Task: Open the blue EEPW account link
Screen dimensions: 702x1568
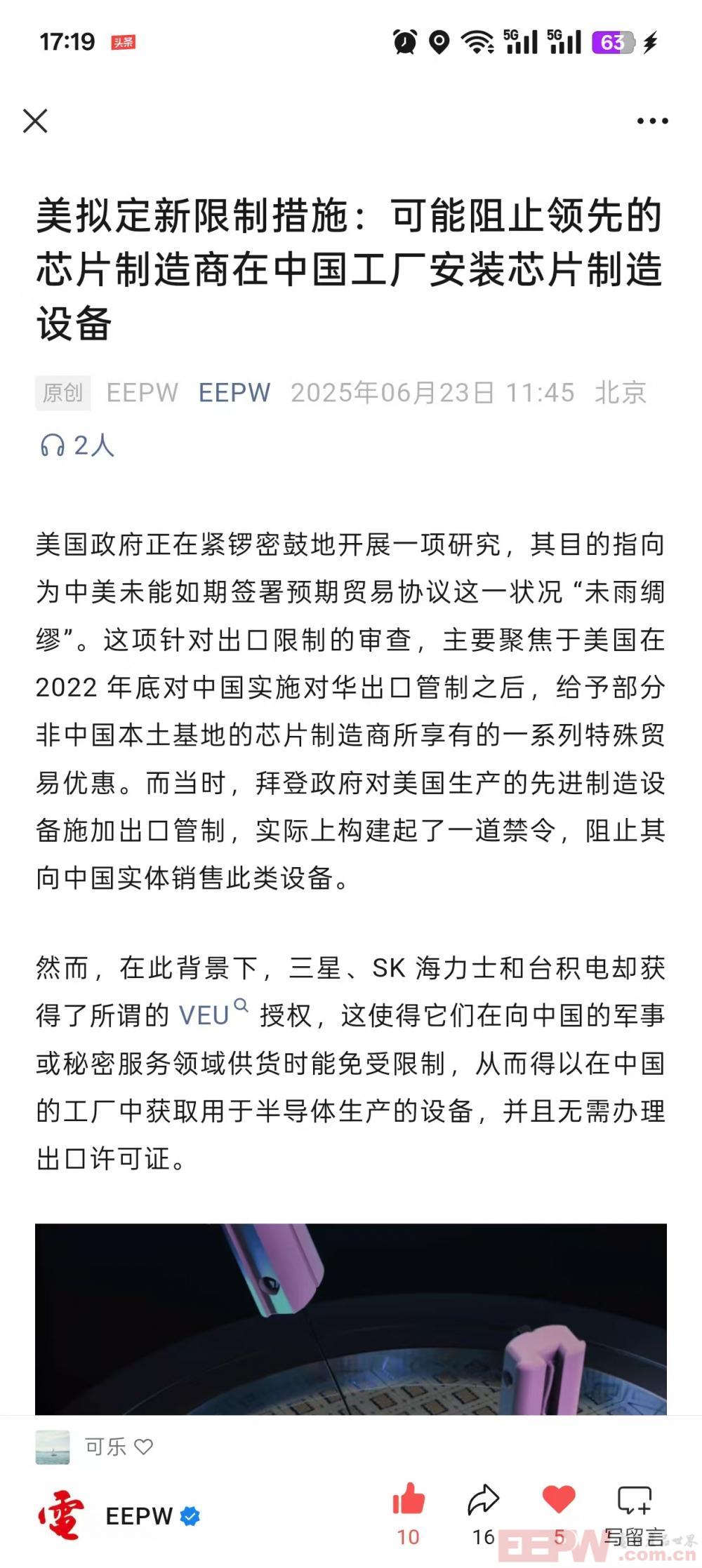Action: 234,393
